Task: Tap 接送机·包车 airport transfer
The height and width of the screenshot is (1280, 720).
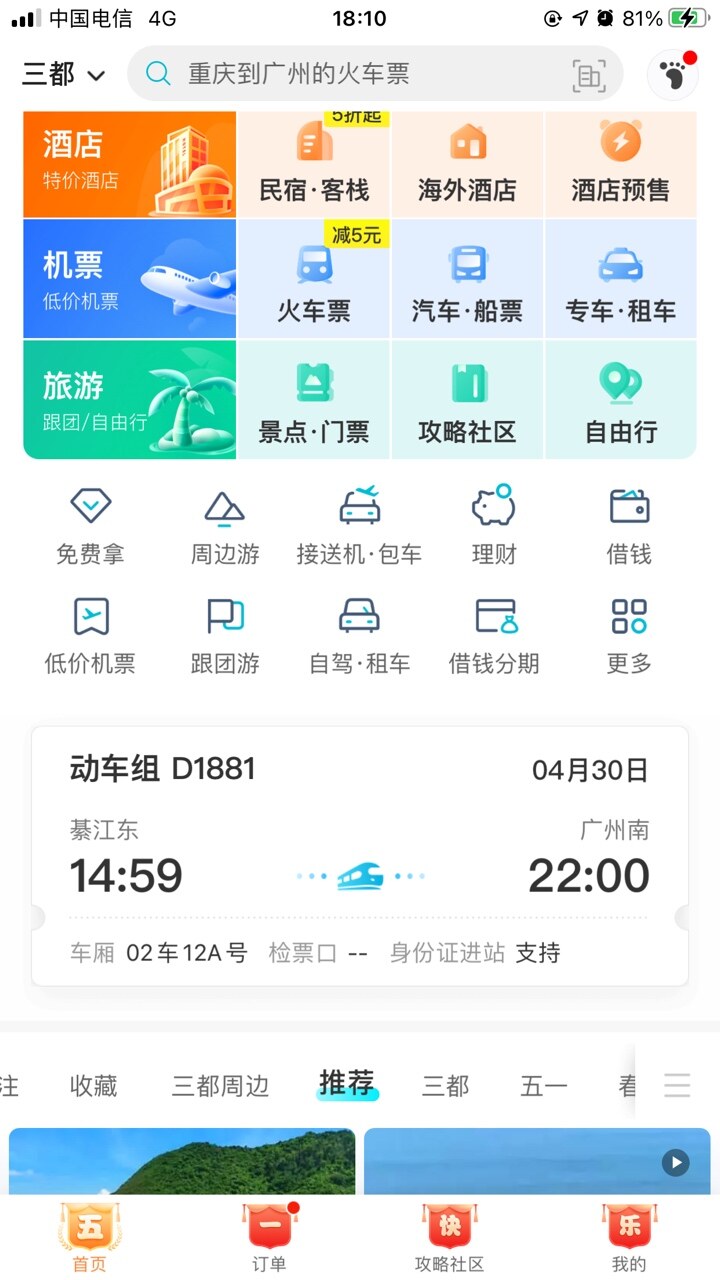Action: coord(359,526)
